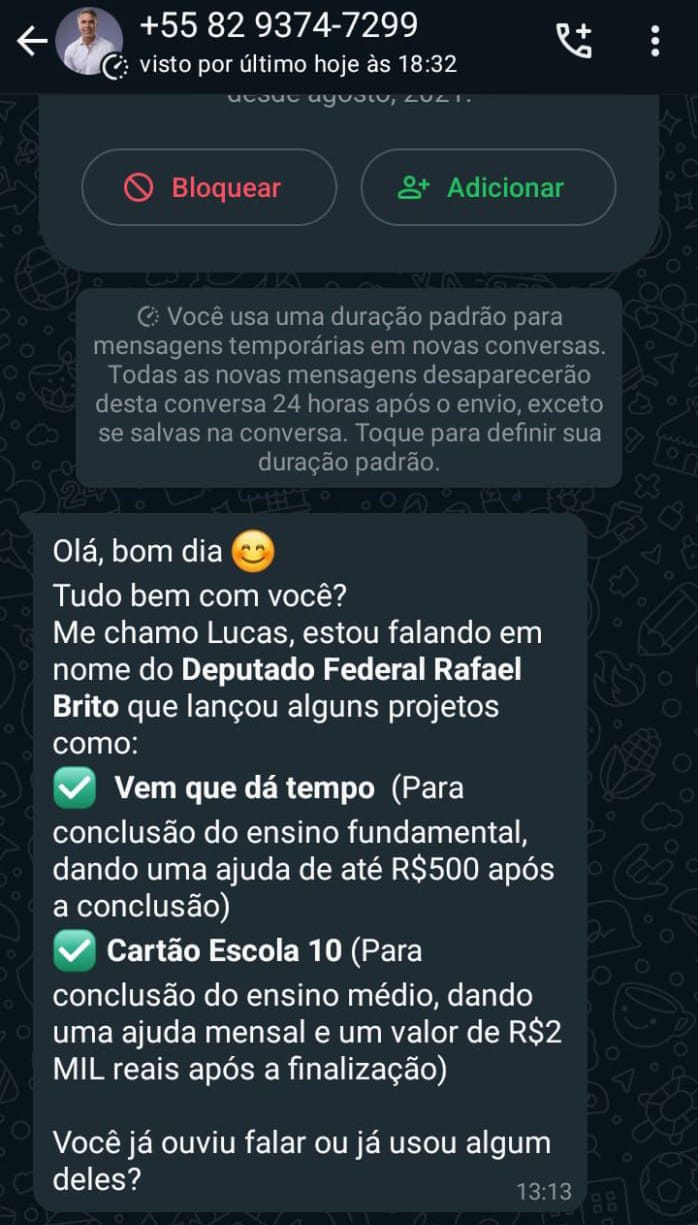Start a call with this number
Image resolution: width=698 pixels, height=1225 pixels.
tap(574, 41)
